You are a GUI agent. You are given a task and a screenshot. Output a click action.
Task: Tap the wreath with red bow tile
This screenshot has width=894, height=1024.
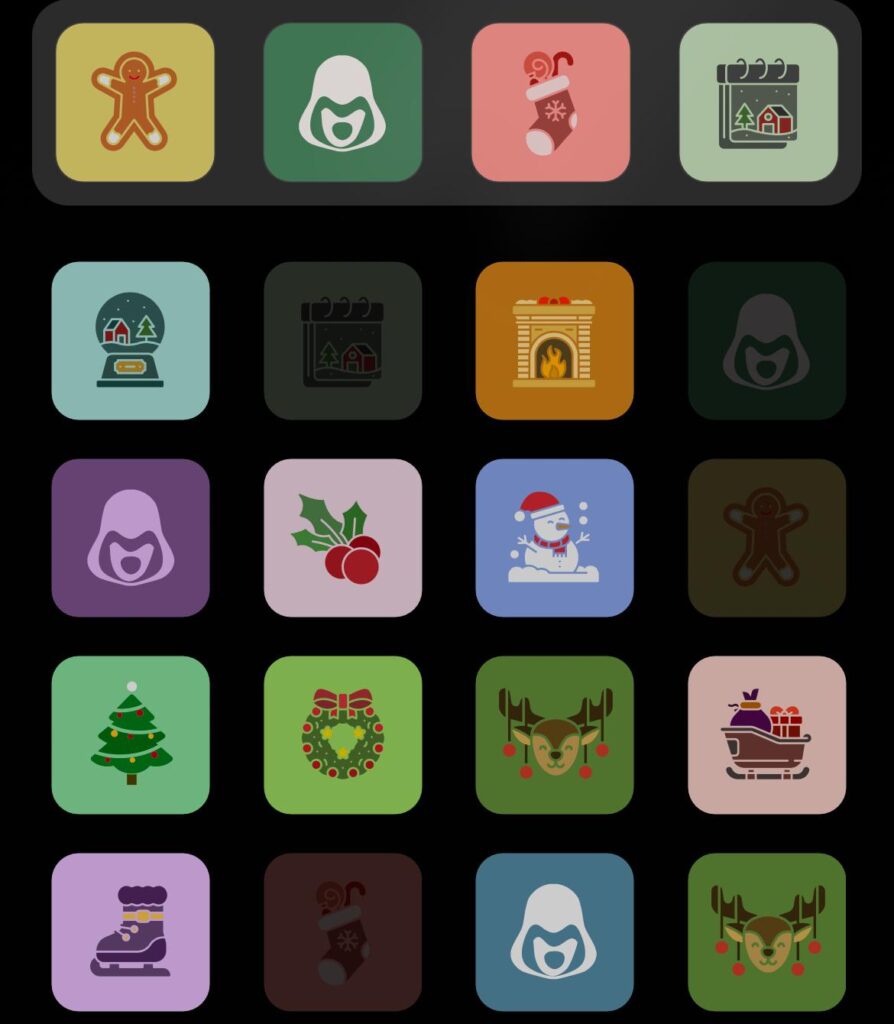tap(342, 735)
